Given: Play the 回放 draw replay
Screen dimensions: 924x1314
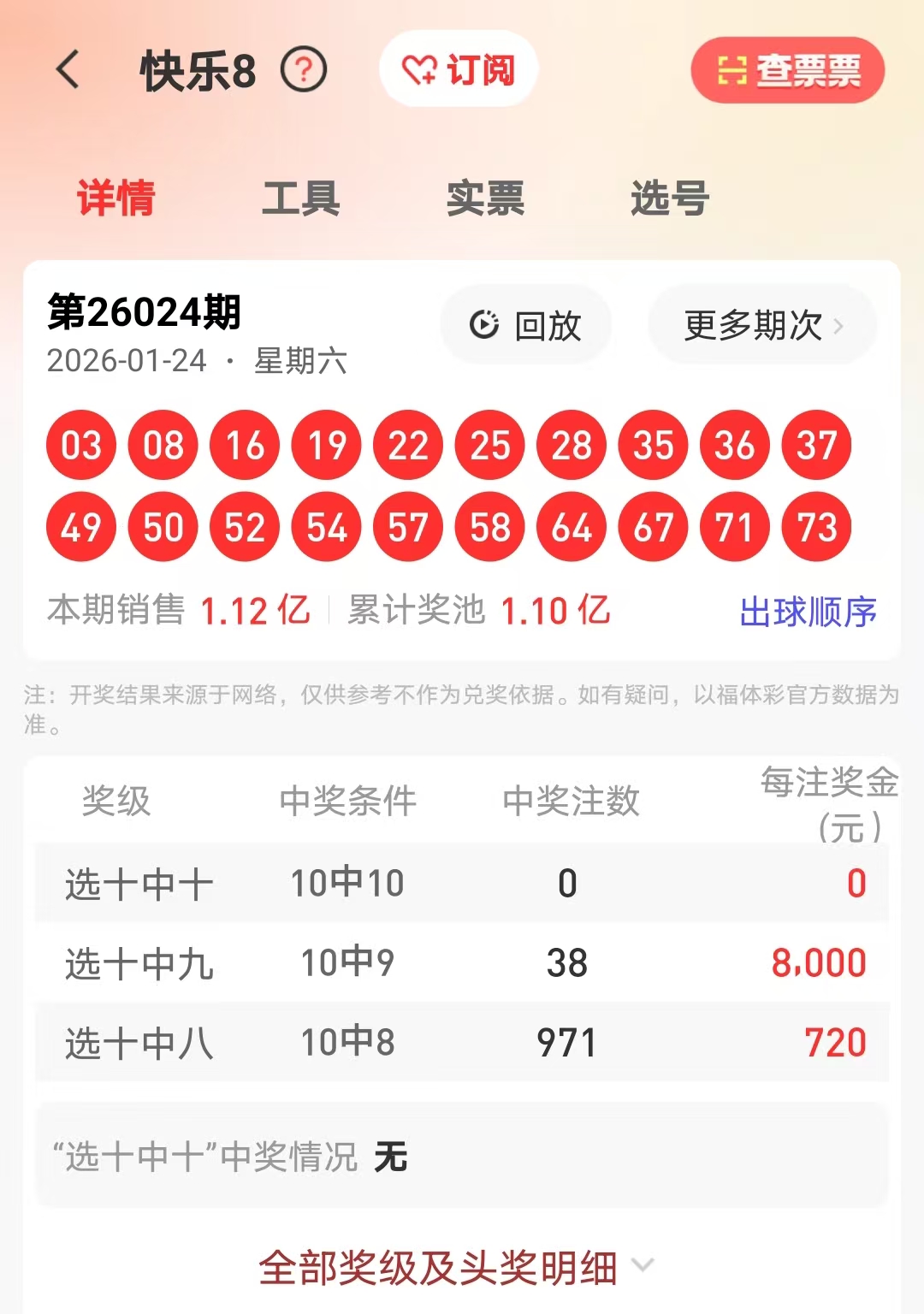Looking at the screenshot, I should click(525, 325).
